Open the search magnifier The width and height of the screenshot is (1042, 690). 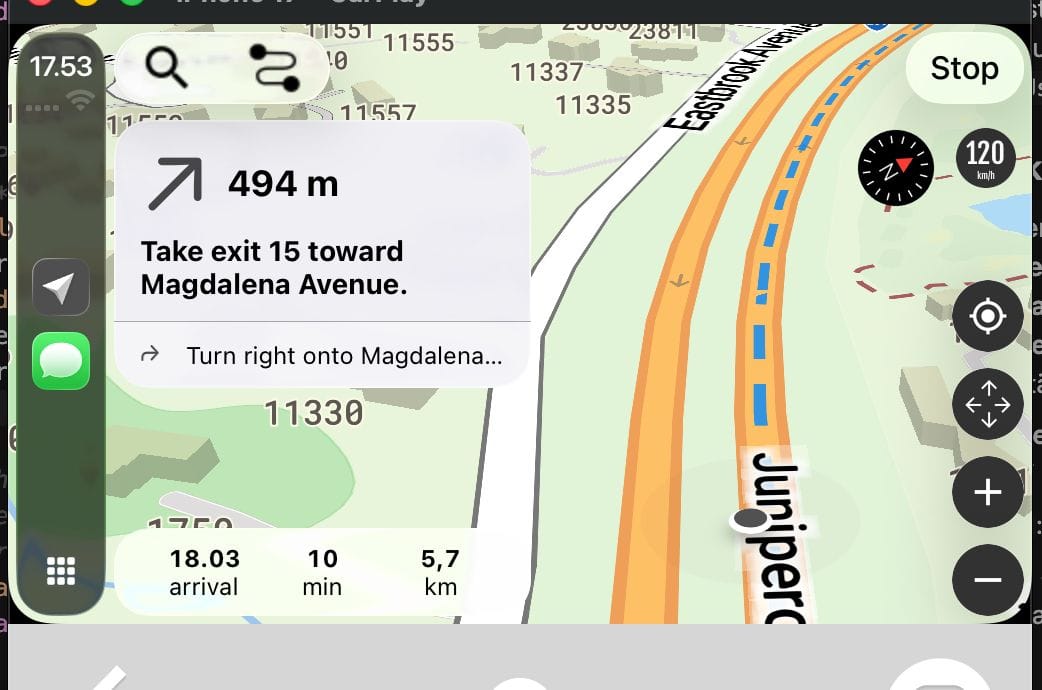[167, 68]
